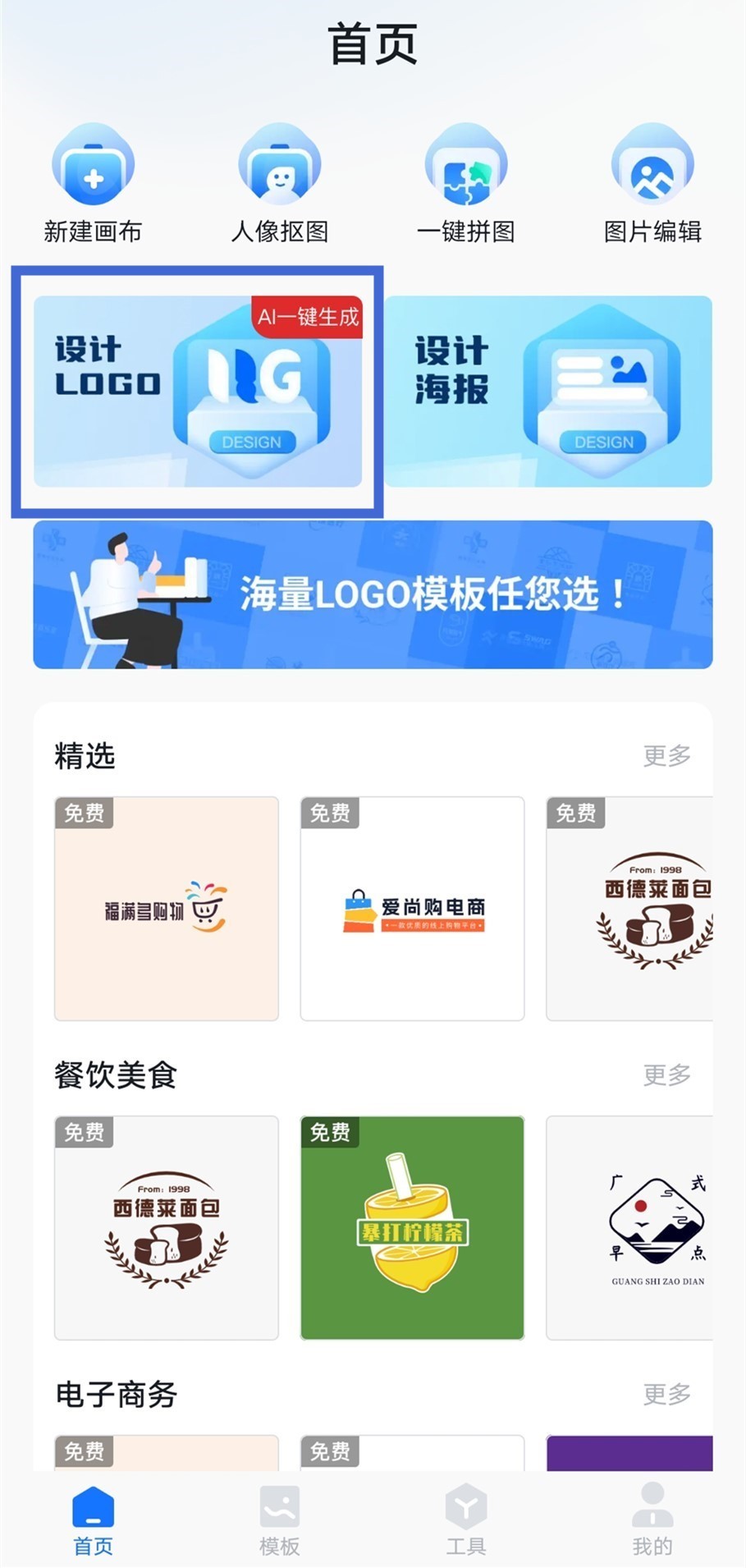Select the 暴打柠檬茶 lemon tea template
Screen dimensions: 746x1568
coord(412,1227)
